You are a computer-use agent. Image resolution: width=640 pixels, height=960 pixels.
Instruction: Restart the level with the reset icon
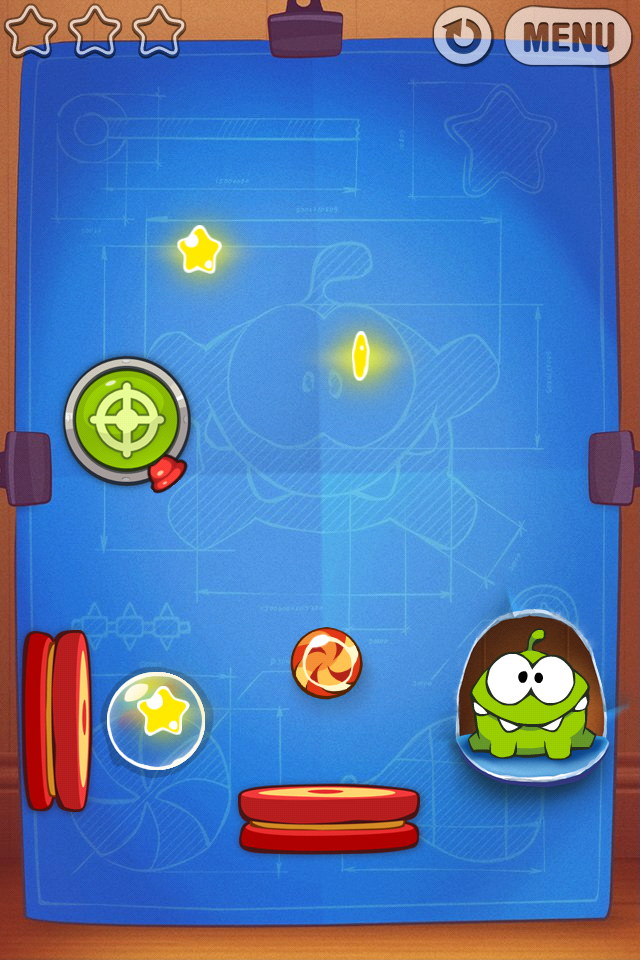462,37
